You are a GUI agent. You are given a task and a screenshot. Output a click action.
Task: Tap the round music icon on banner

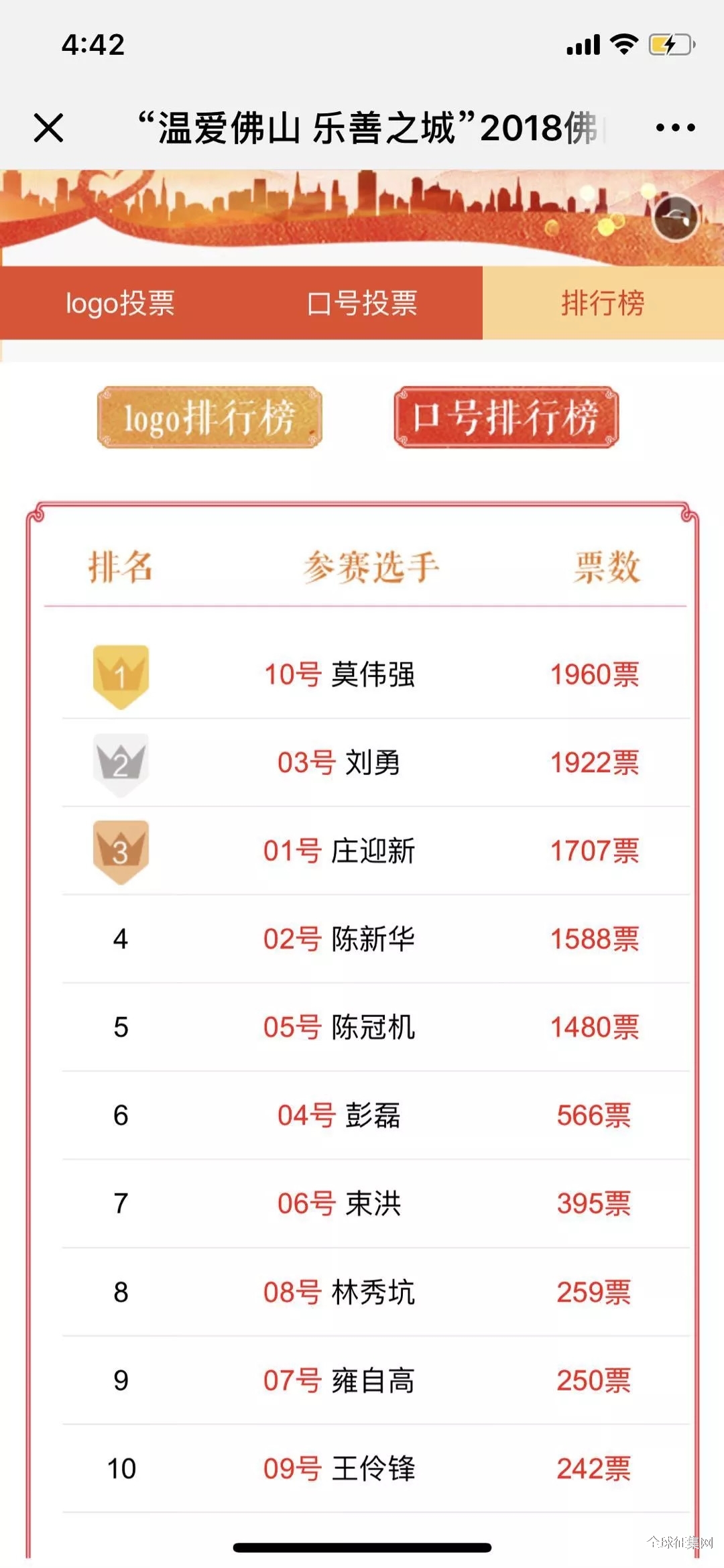pyautogui.click(x=676, y=217)
